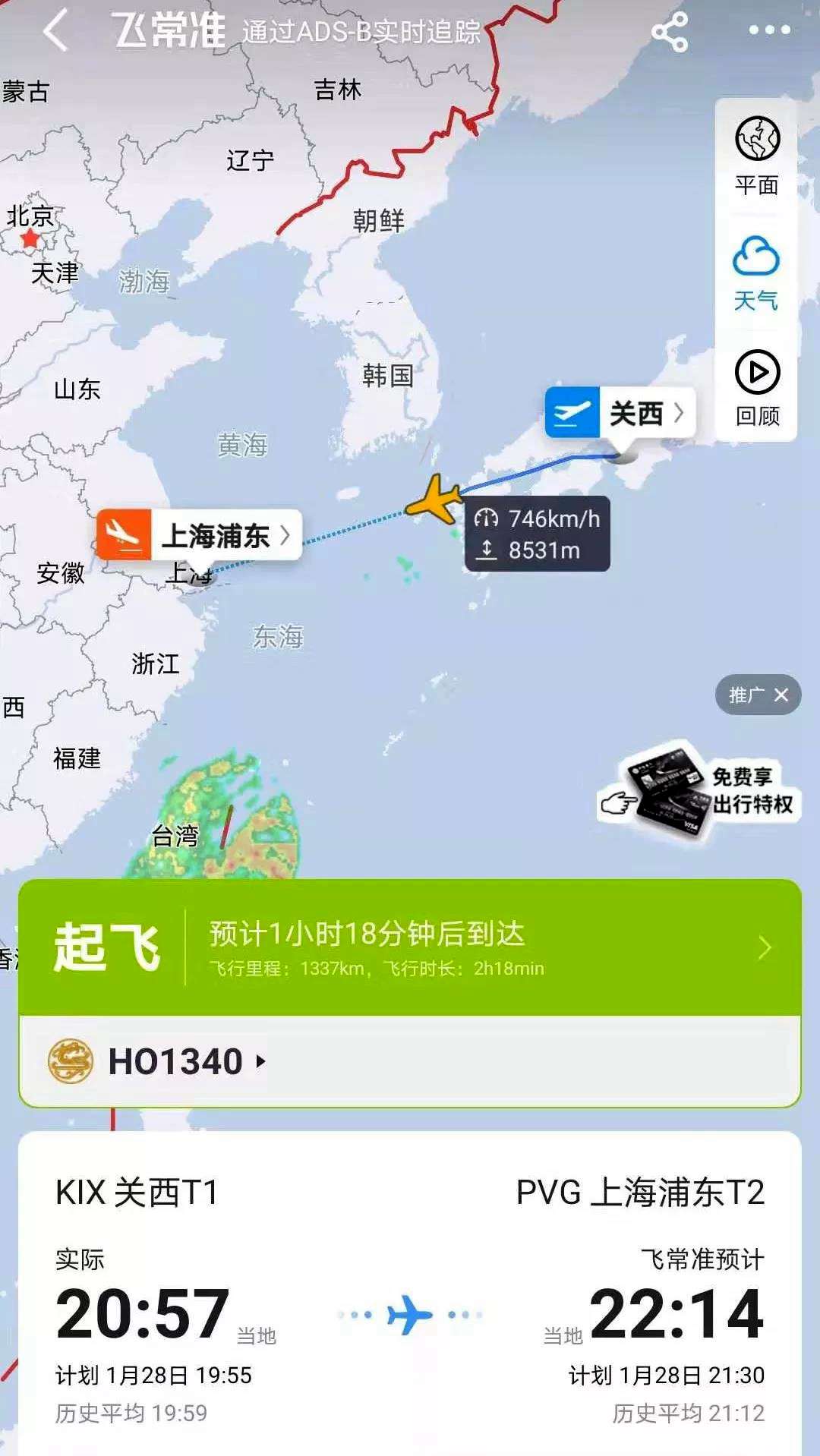Share this flight tracking page
Screen dimensions: 820x1456
tap(670, 31)
